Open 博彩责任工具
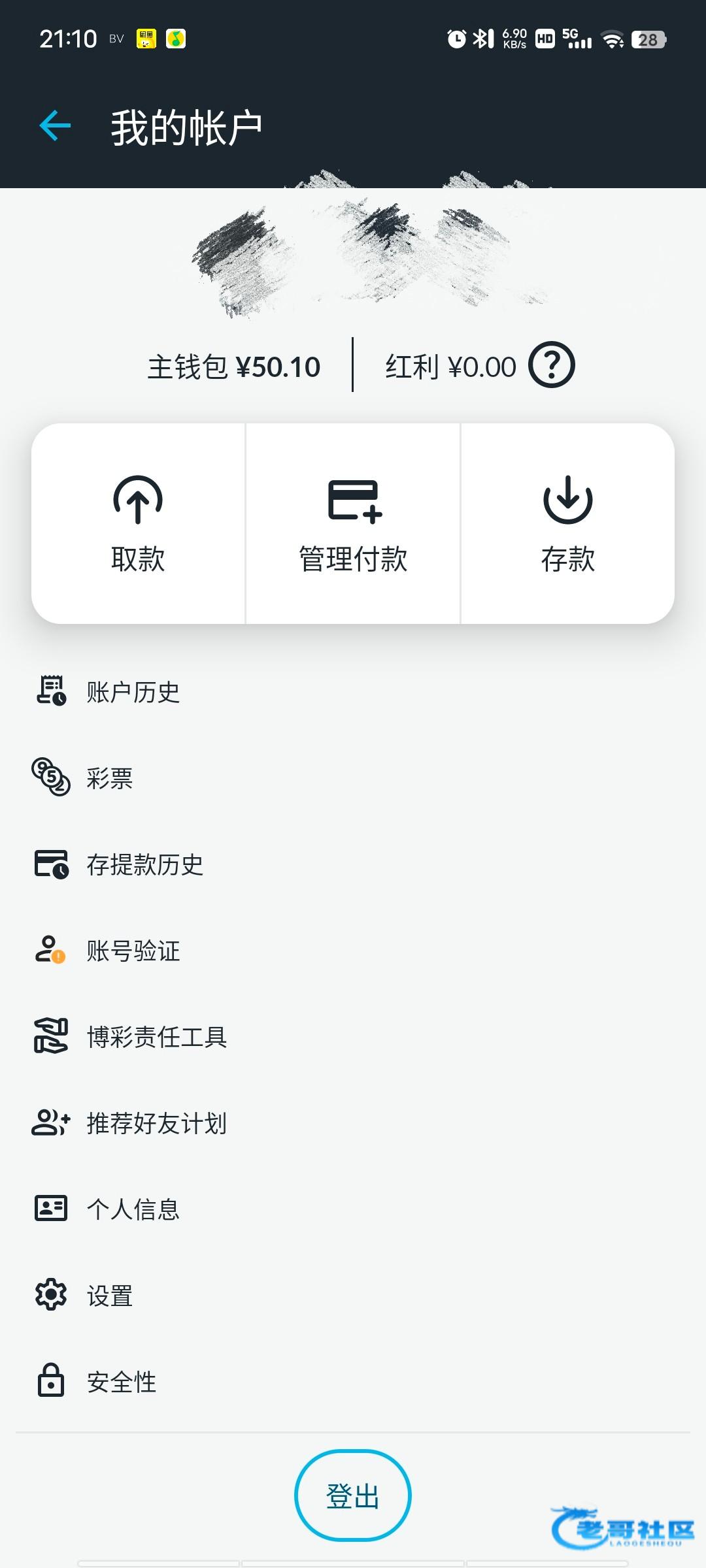This screenshot has width=706, height=1568. (156, 1037)
